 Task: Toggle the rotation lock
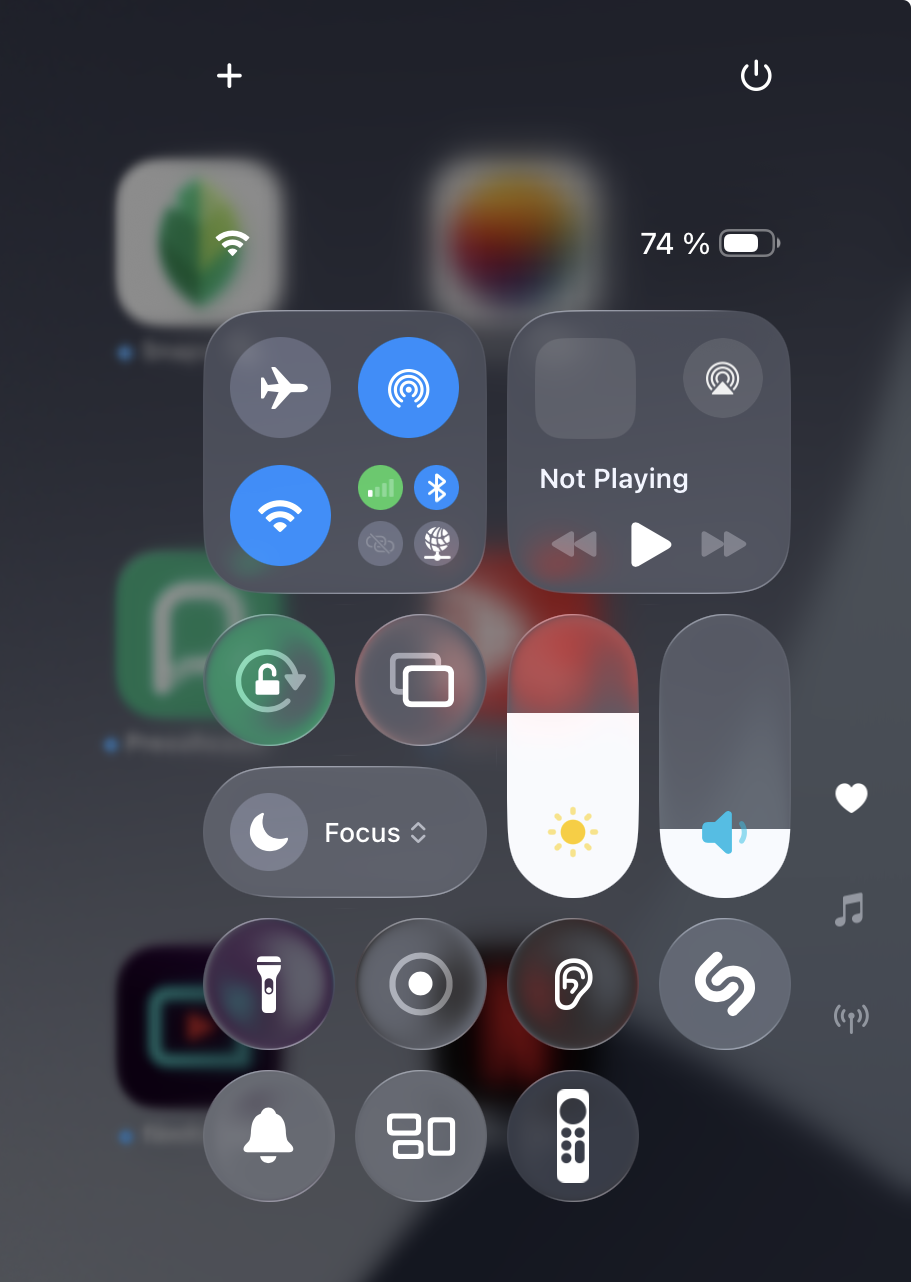(269, 680)
